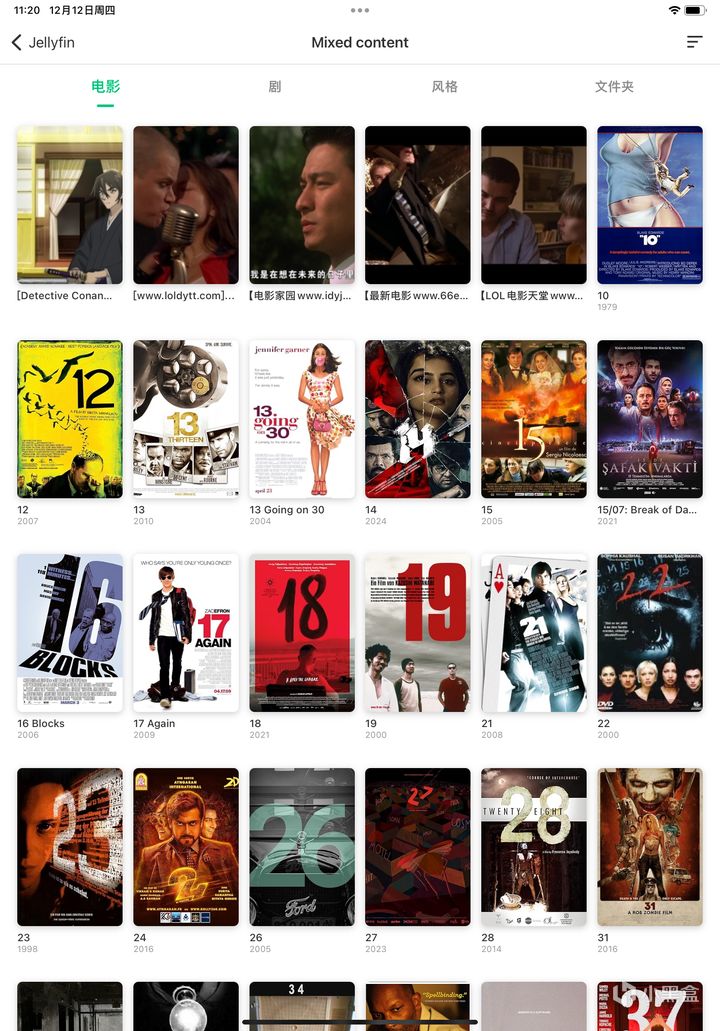This screenshot has width=720, height=1031.
Task: Open the movie 26 from 2005
Action: click(302, 847)
